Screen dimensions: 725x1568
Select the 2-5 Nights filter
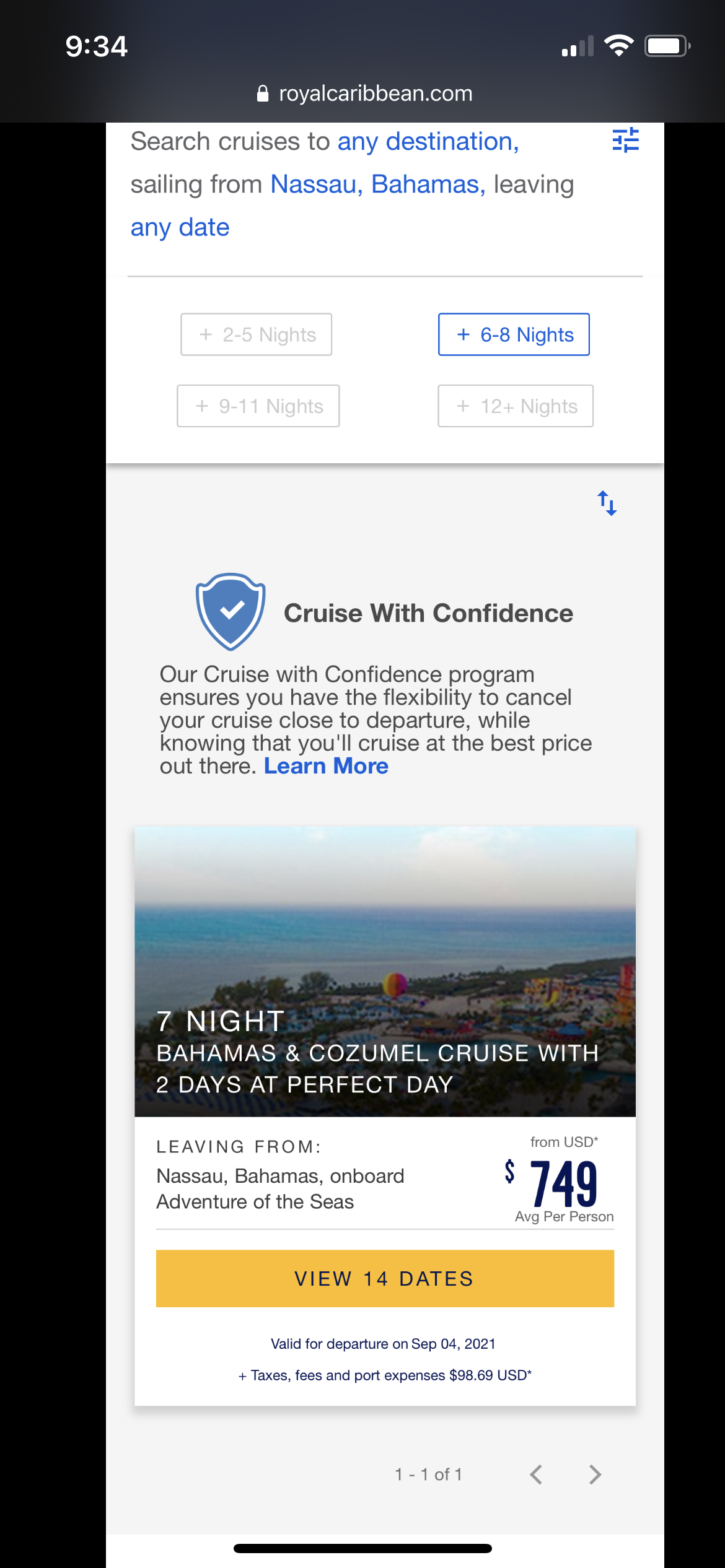(256, 334)
